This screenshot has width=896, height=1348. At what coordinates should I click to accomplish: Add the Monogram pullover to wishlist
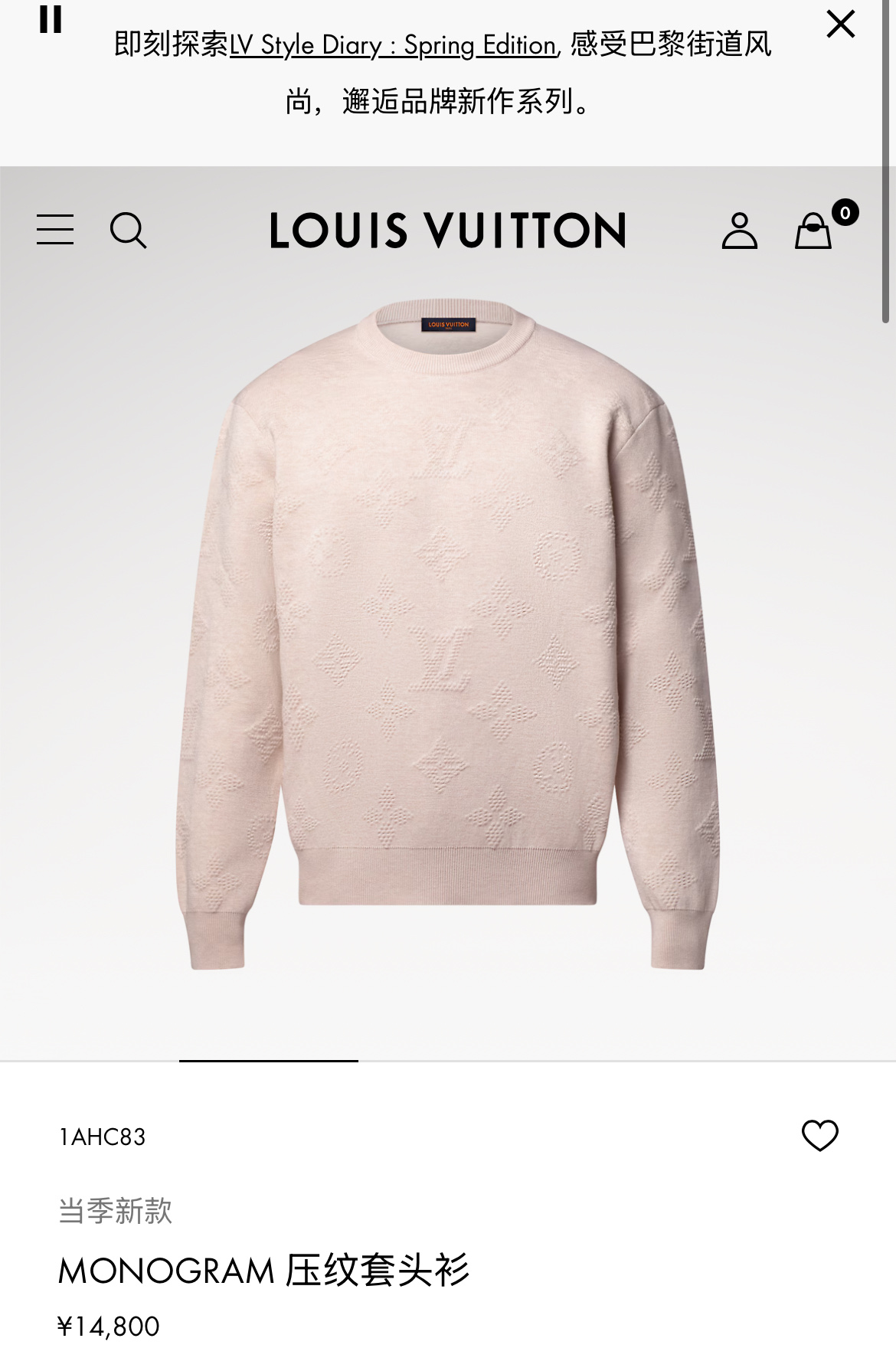pos(819,1135)
